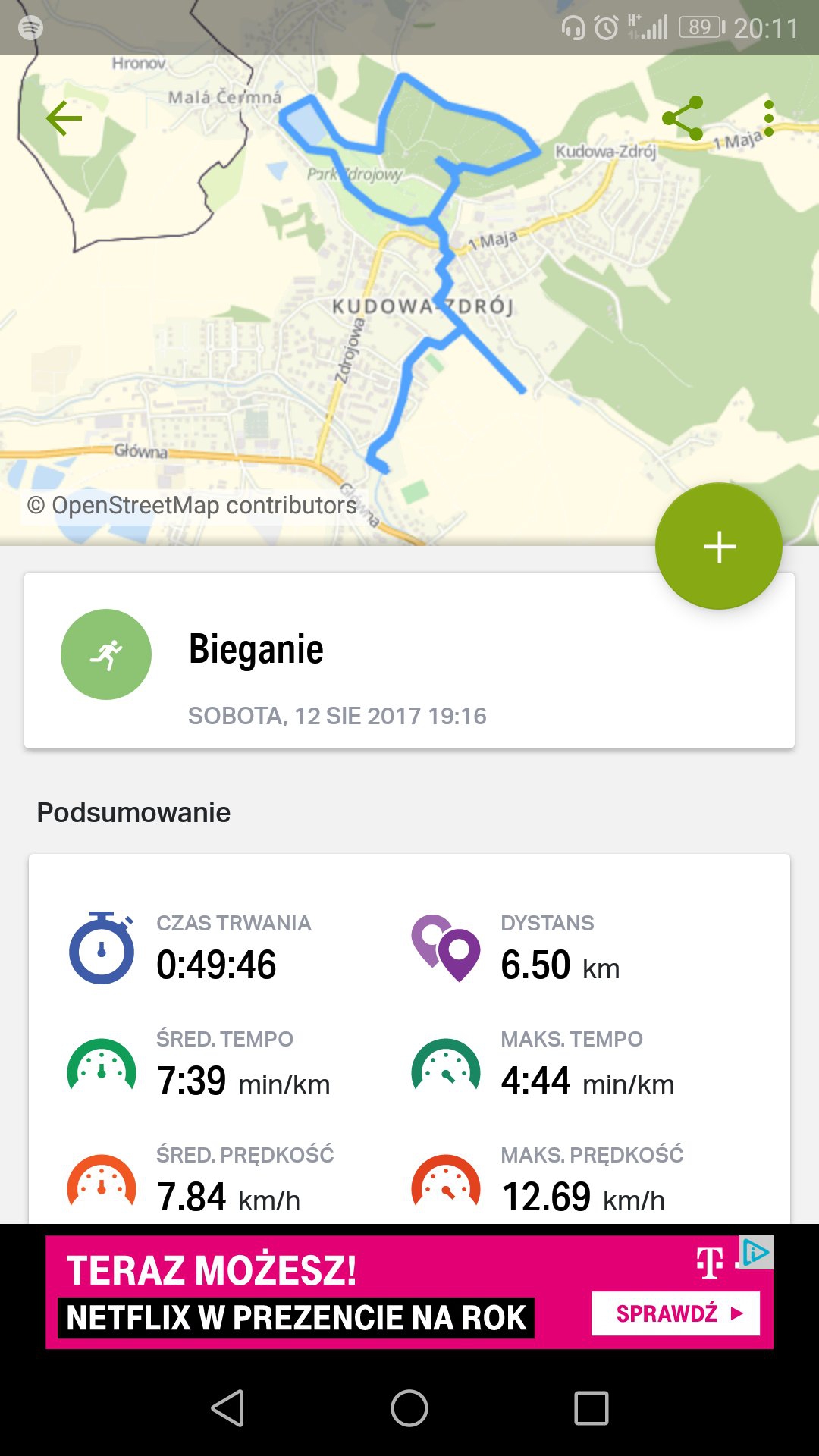Tap SPRAWDŹ in the Netflix ad

point(675,1313)
